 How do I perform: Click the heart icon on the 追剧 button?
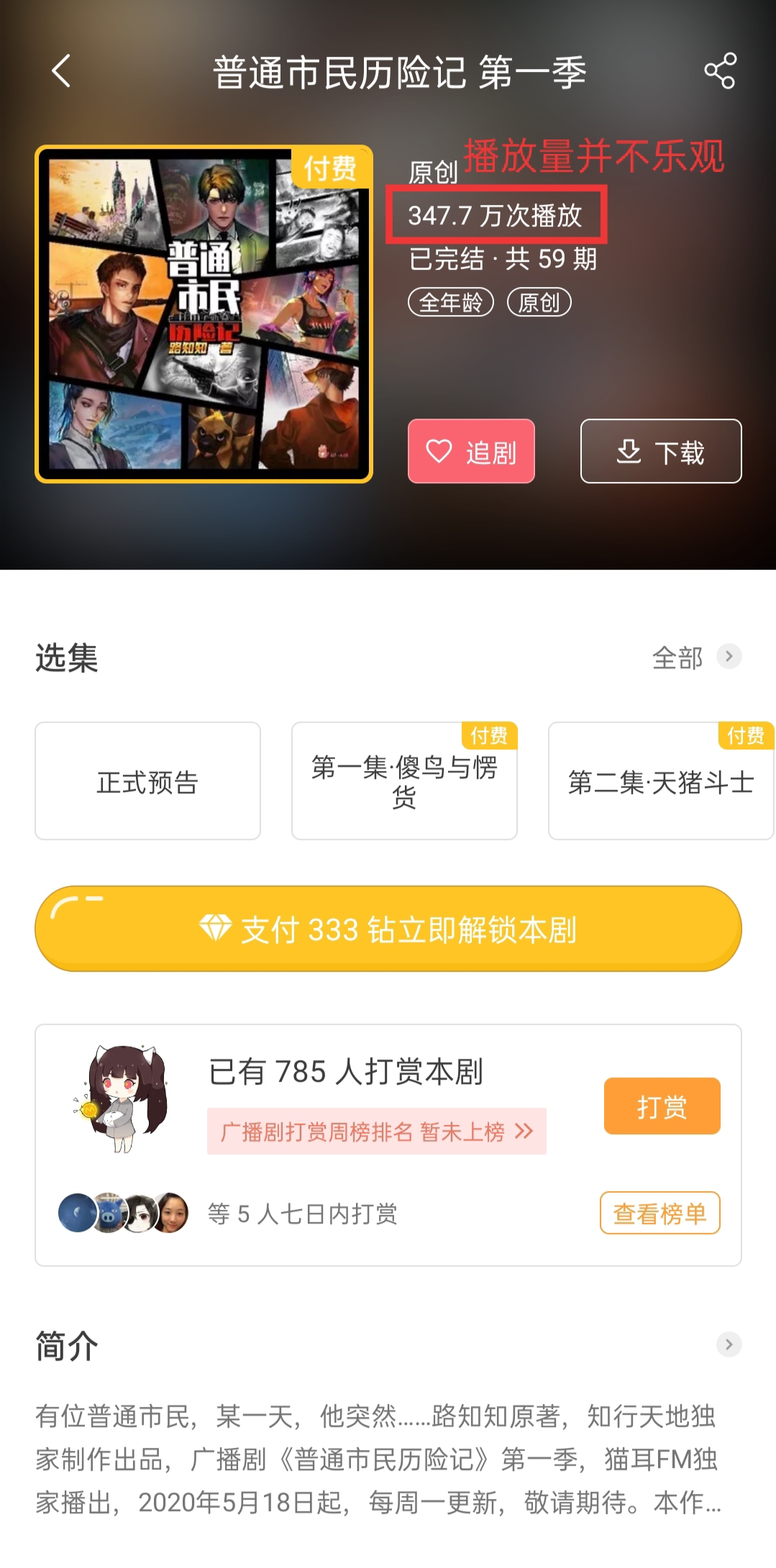pyautogui.click(x=439, y=452)
